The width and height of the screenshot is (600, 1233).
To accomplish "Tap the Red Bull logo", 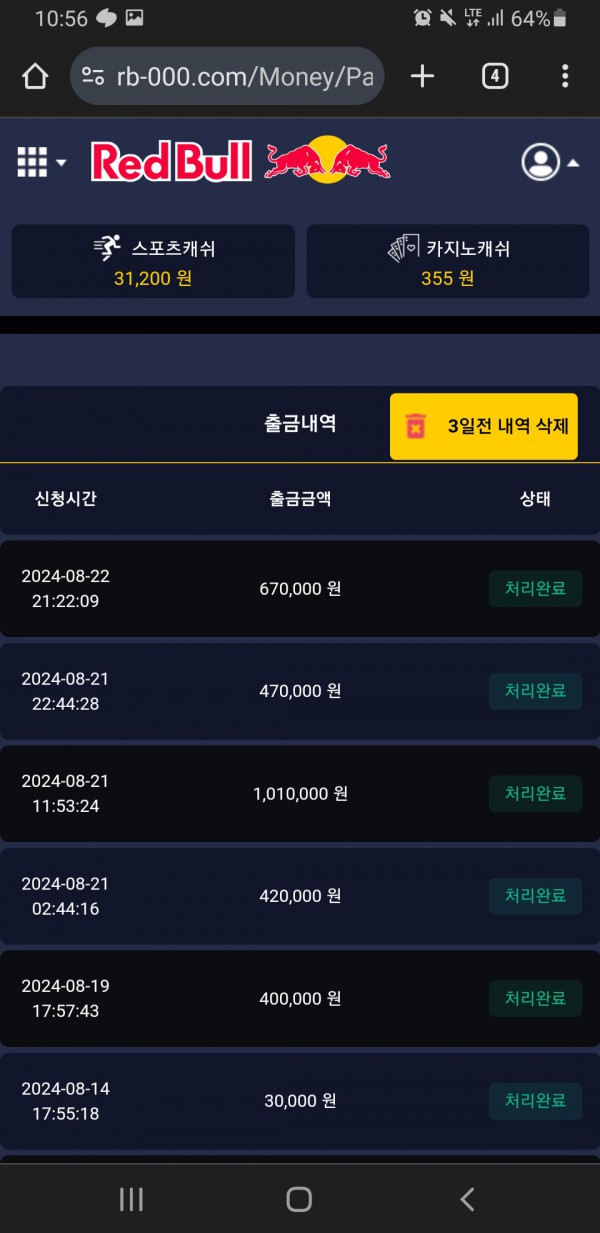I will click(x=240, y=161).
